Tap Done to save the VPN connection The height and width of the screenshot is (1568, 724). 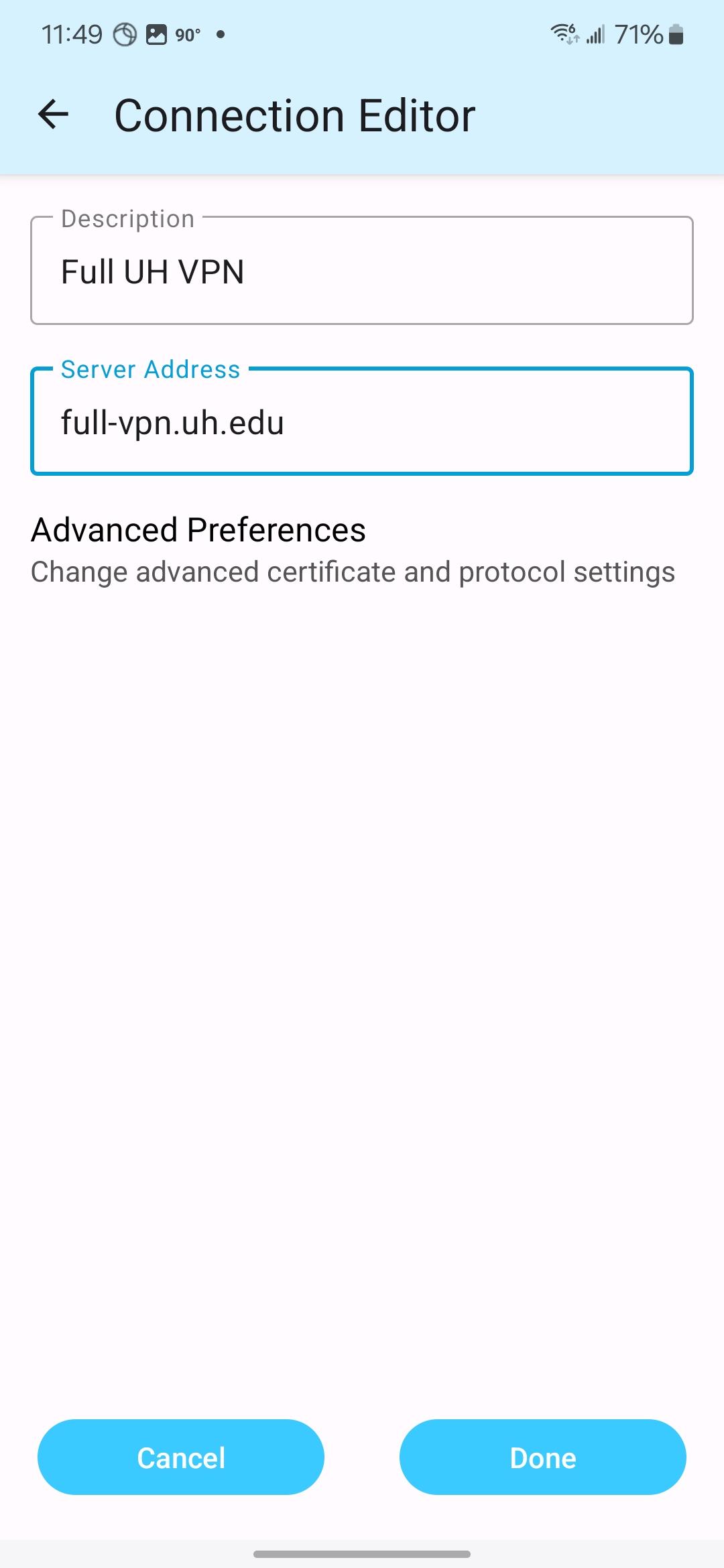(x=543, y=1457)
